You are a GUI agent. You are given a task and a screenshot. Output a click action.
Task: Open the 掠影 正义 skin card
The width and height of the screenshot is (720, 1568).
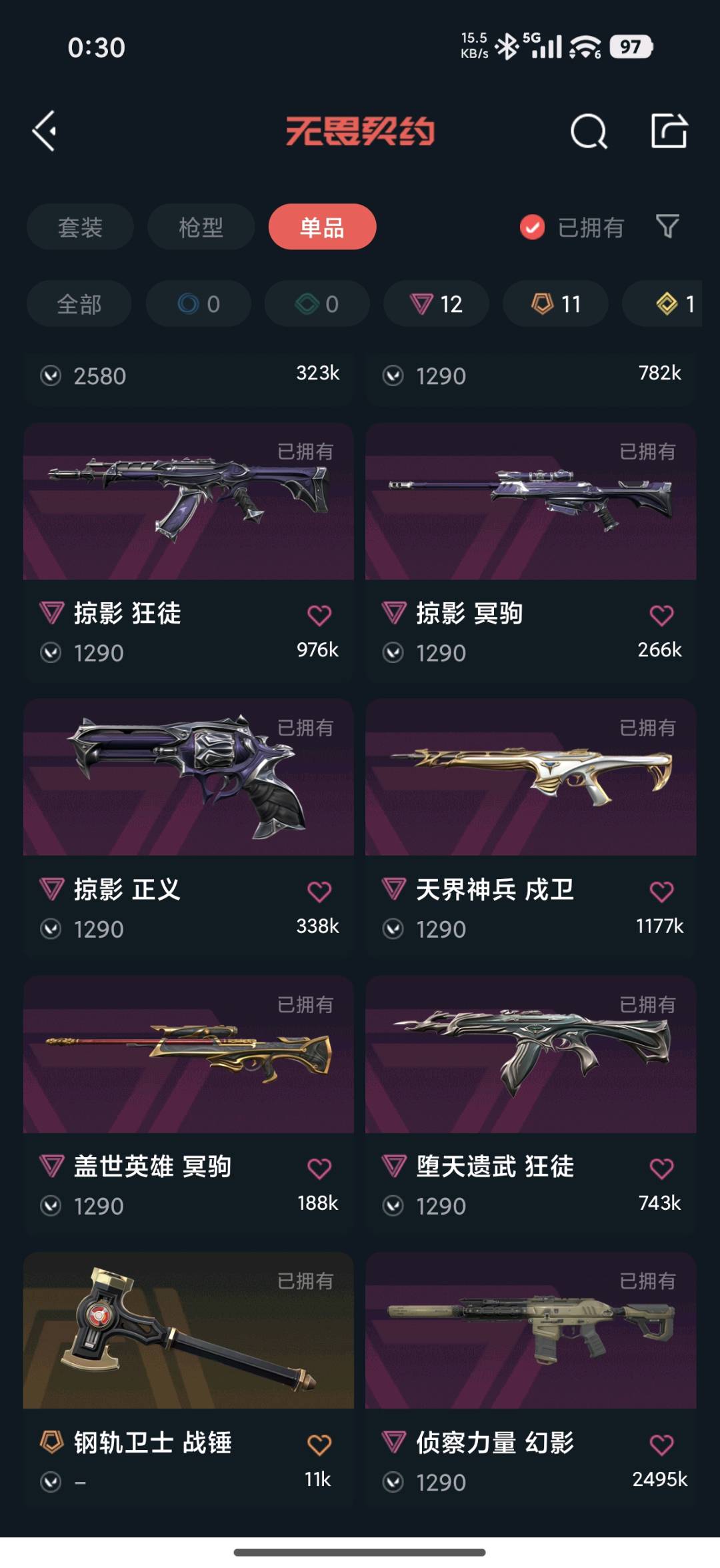(x=189, y=828)
